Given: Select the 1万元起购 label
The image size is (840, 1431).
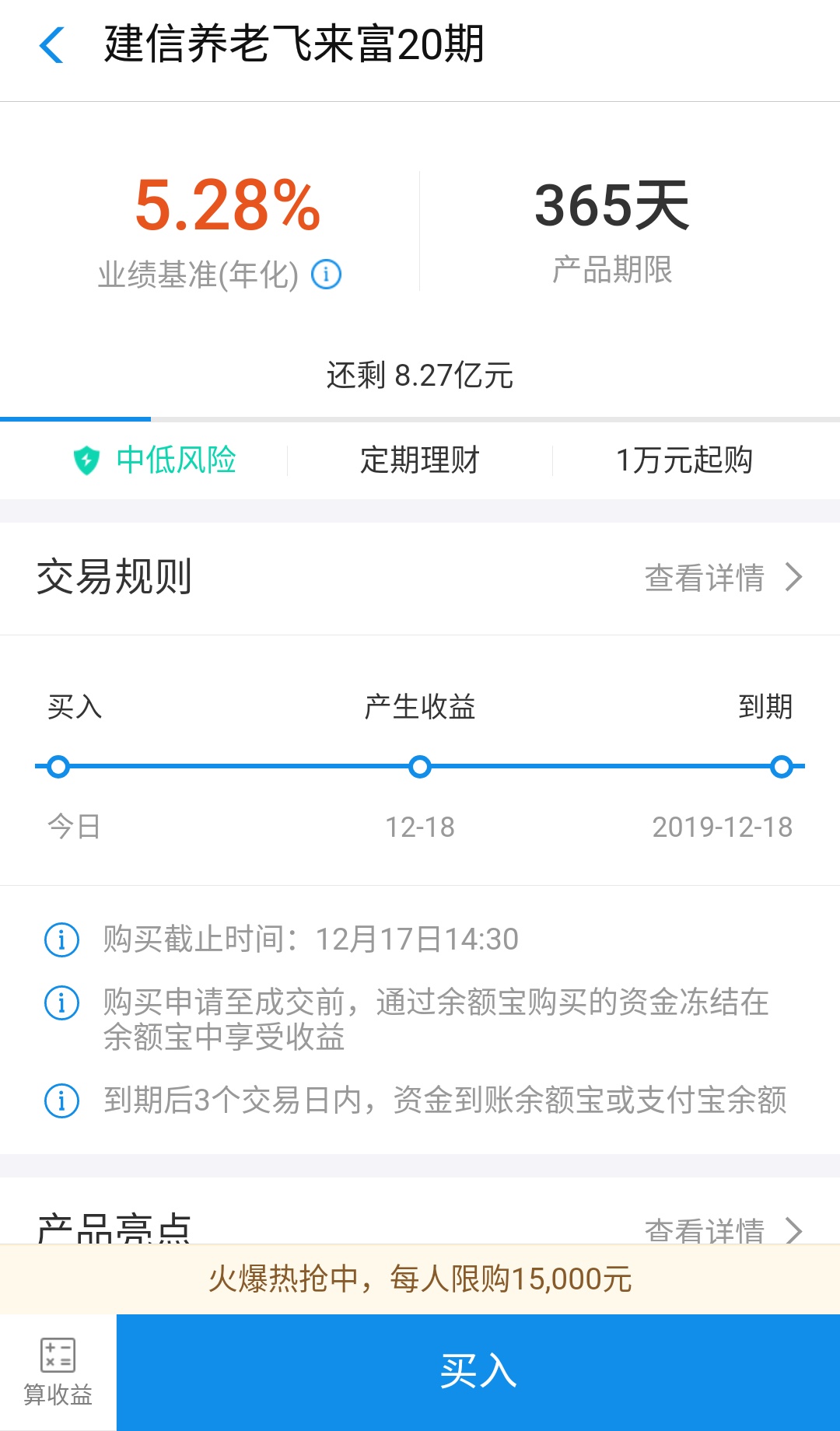Looking at the screenshot, I should click(x=686, y=460).
